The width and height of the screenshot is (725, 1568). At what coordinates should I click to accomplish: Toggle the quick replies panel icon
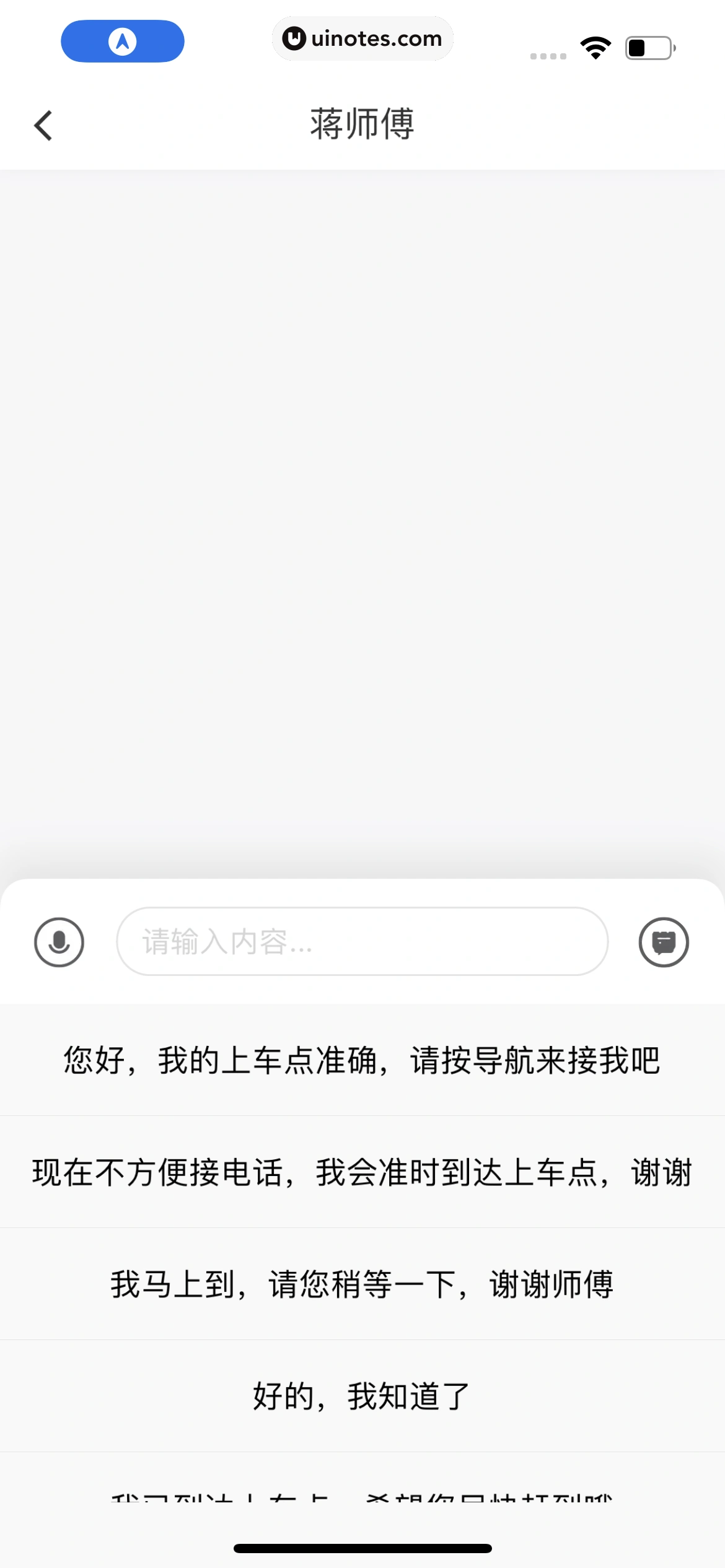click(663, 942)
